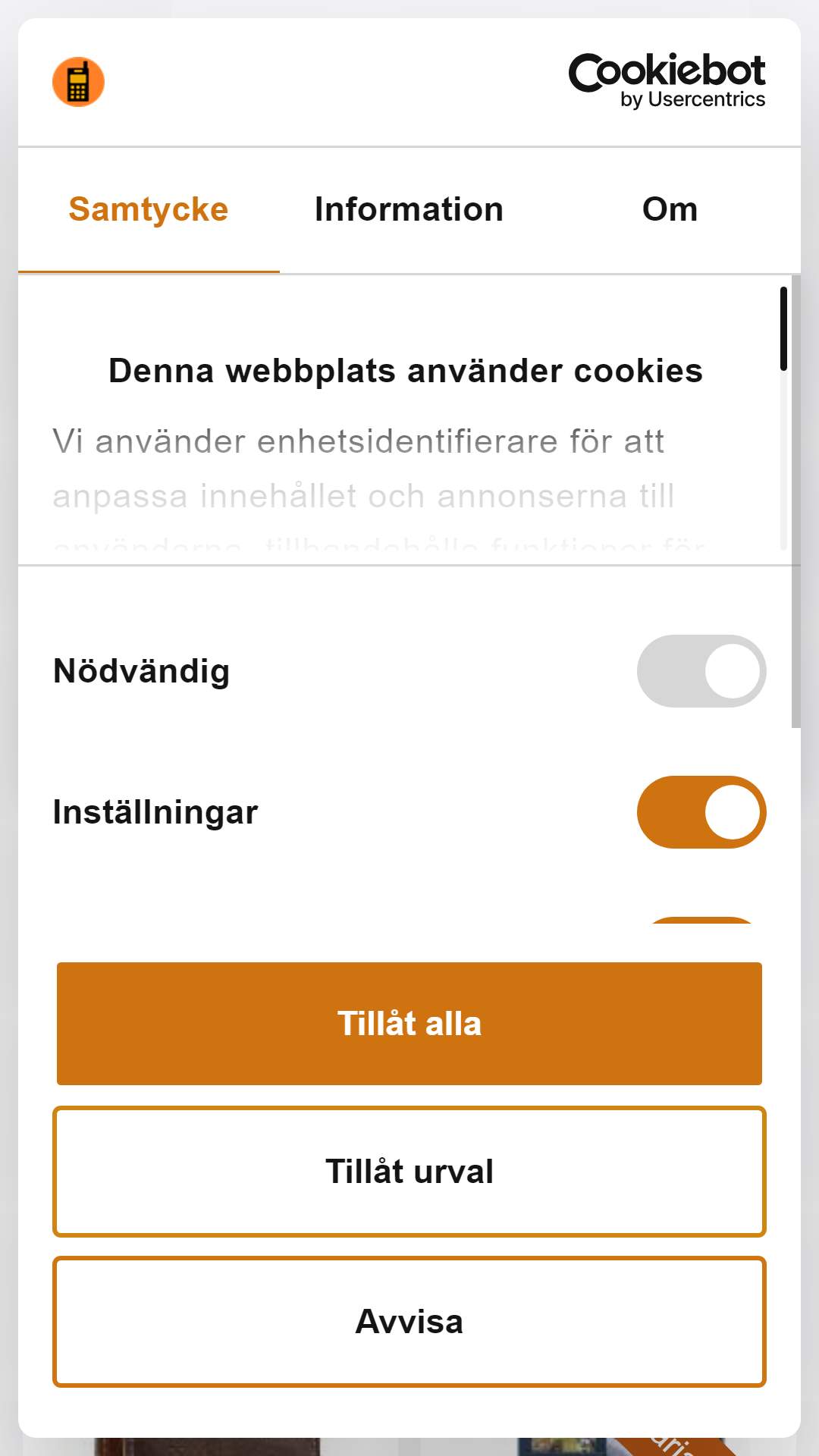Reject cookies with Avvisa
The height and width of the screenshot is (1456, 819).
click(x=409, y=1322)
